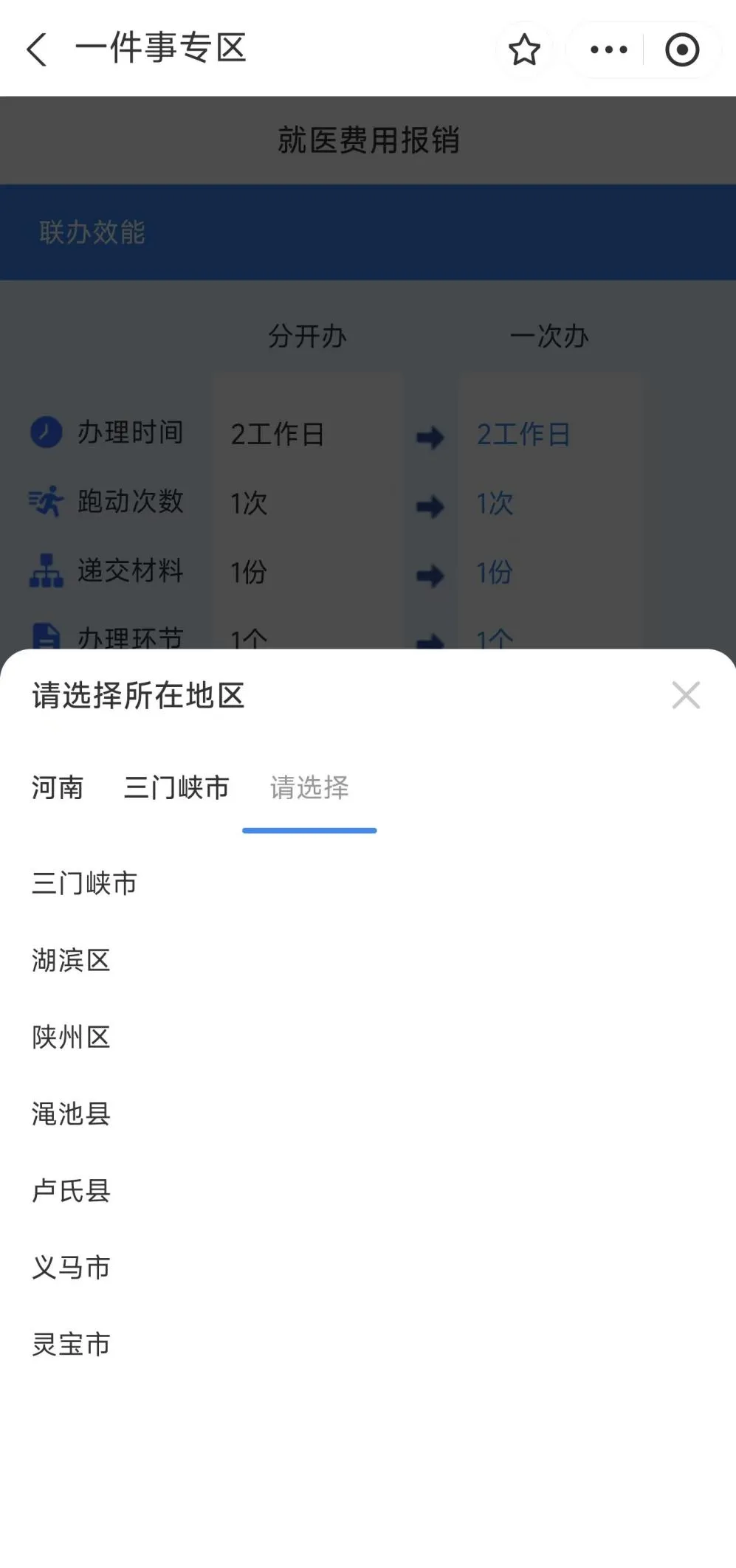Switch to the 三门峡市 city tab
This screenshot has height=1568, width=736.
pyautogui.click(x=176, y=787)
